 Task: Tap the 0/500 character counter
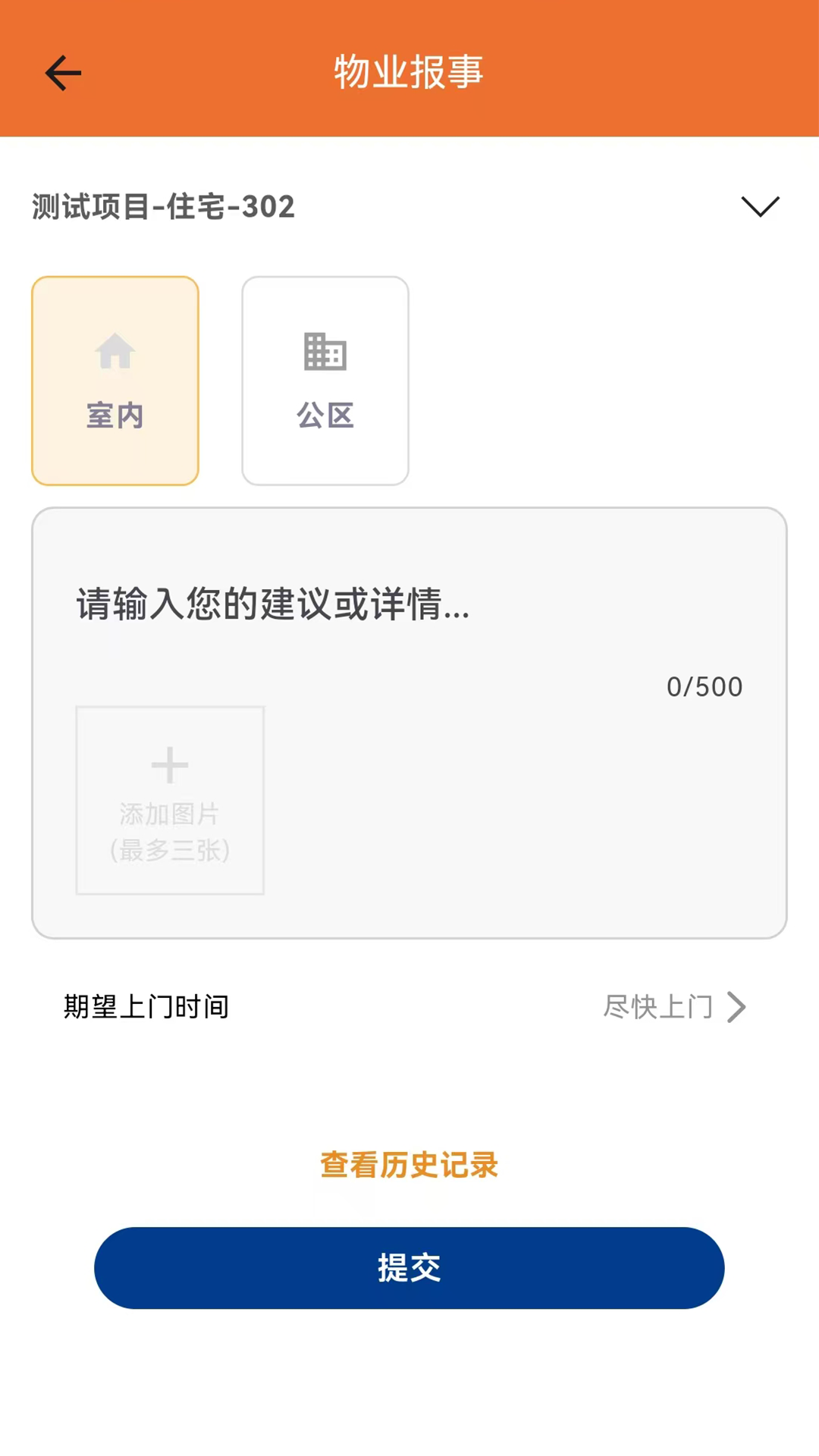704,686
